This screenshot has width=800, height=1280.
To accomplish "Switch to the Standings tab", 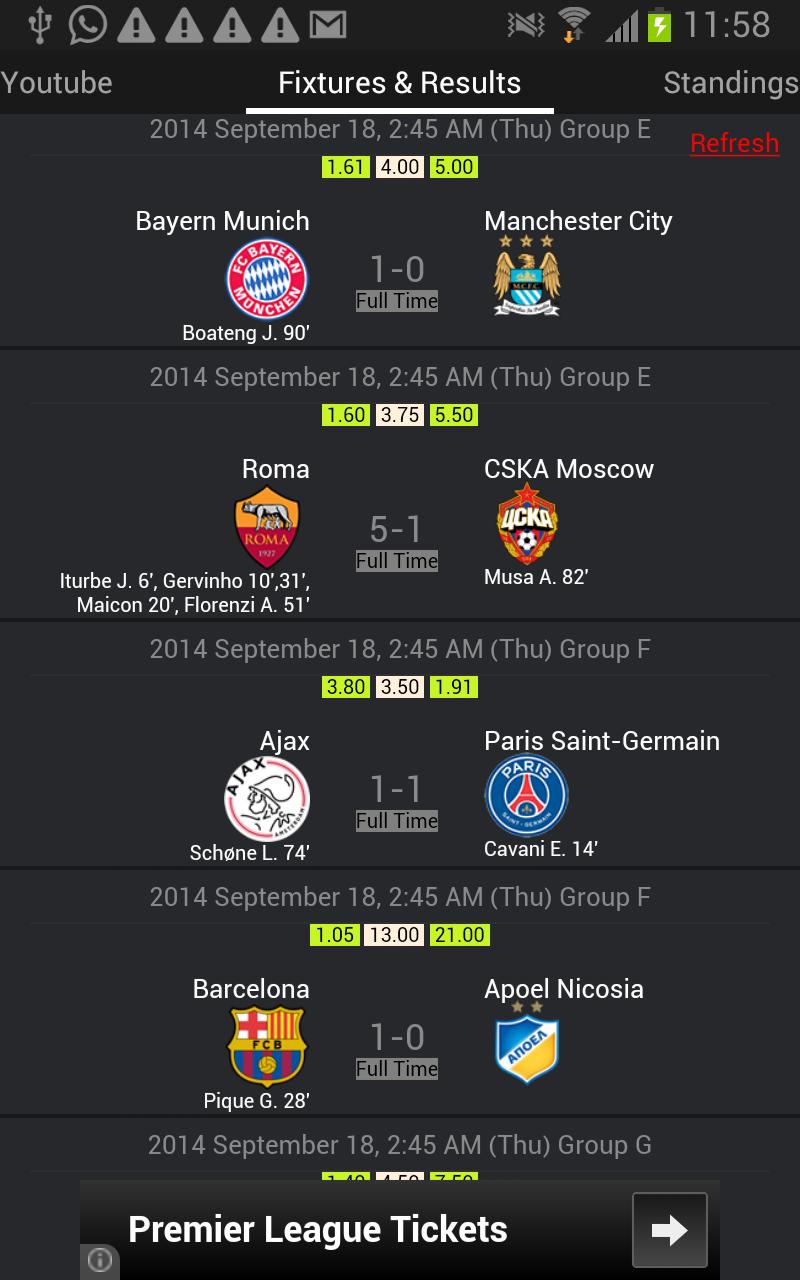I will pyautogui.click(x=730, y=83).
